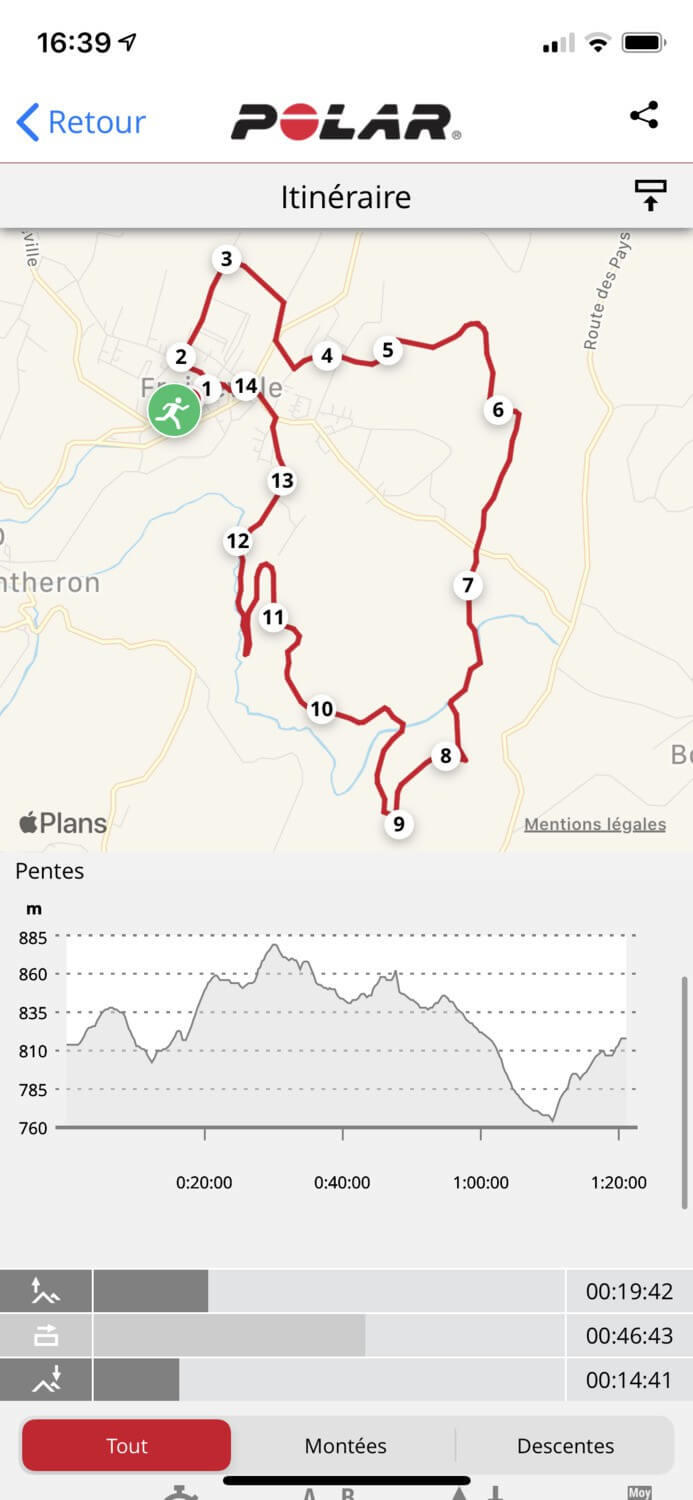This screenshot has width=693, height=1500.
Task: Switch to the Descentes tab
Action: tap(565, 1445)
